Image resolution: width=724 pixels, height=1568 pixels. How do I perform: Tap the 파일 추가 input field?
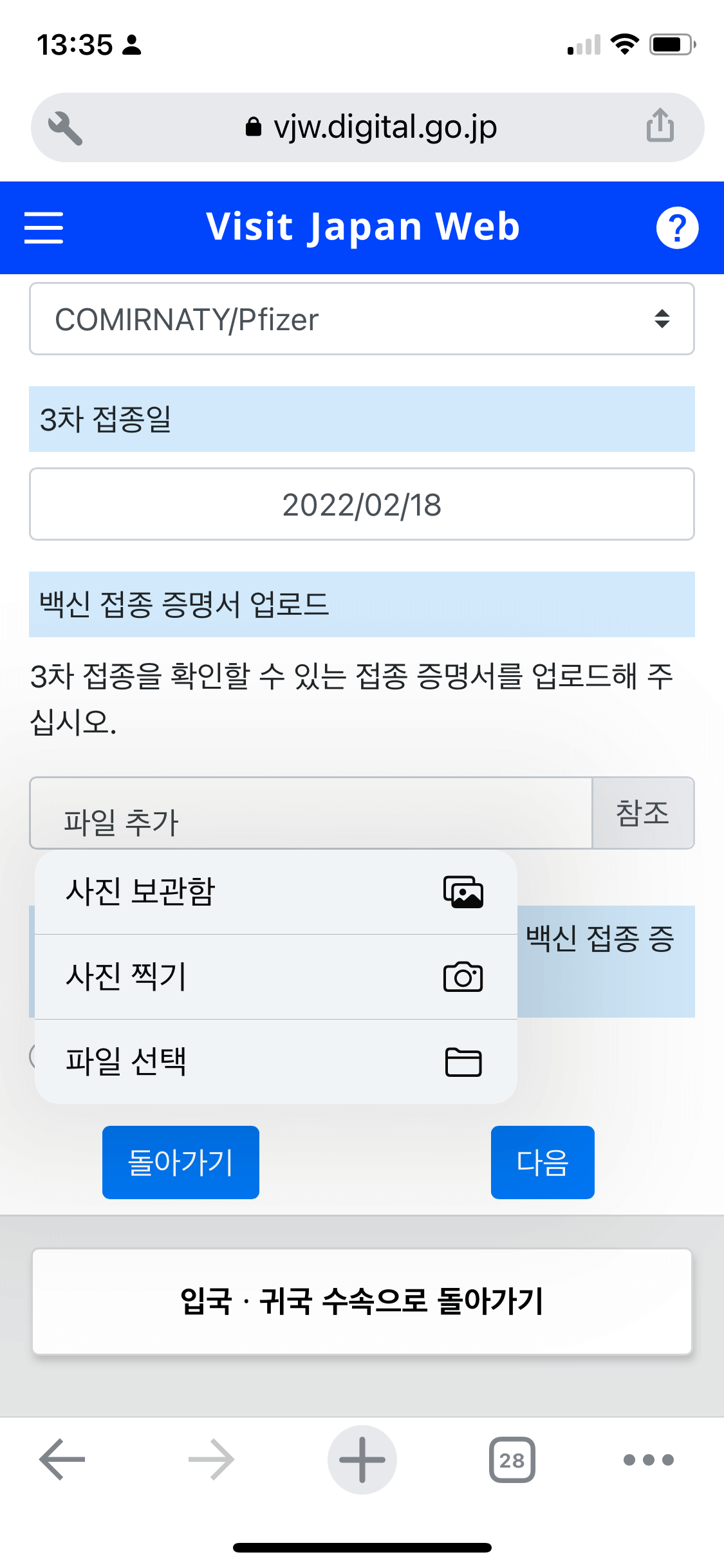[309, 813]
